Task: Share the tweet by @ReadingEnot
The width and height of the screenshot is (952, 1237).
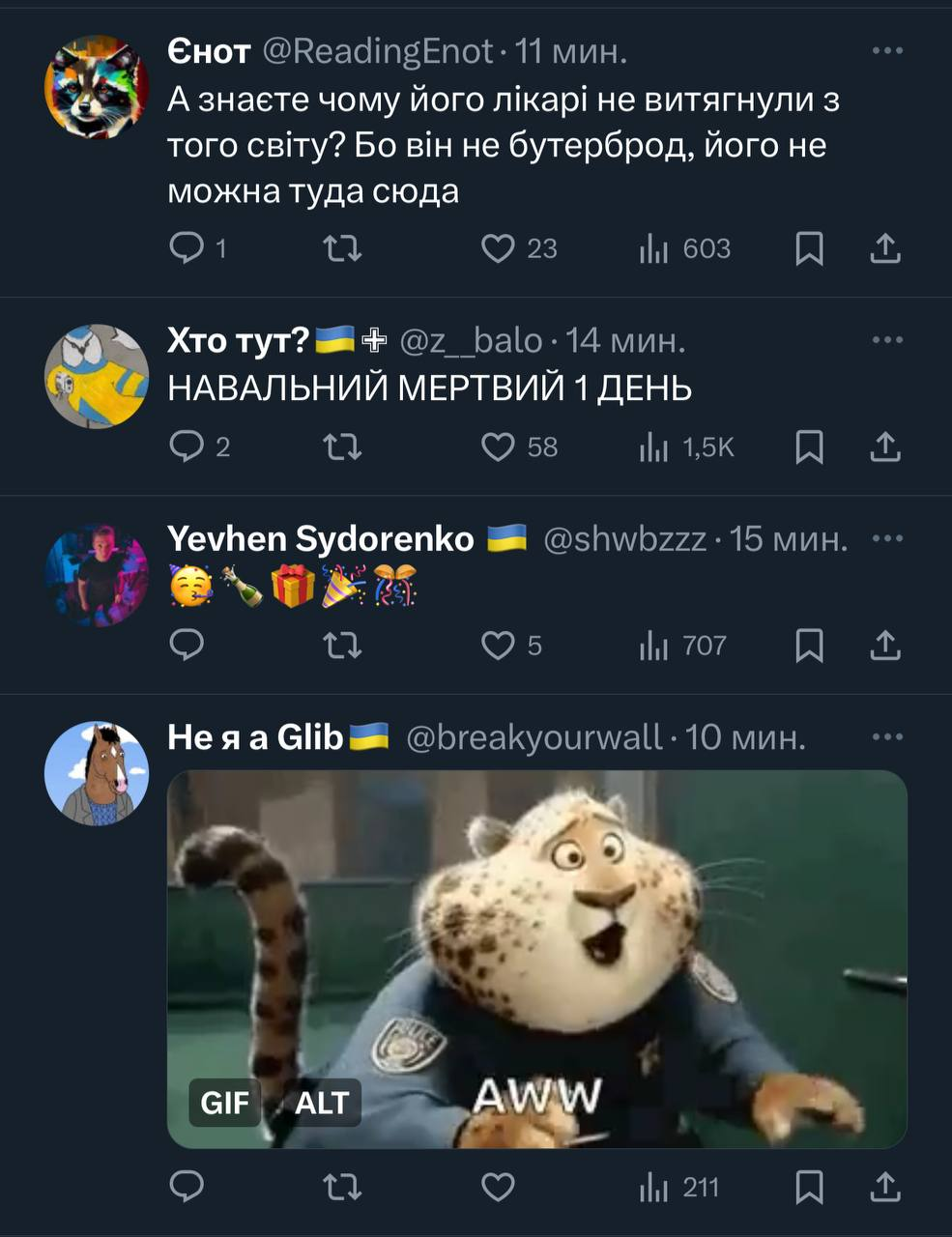Action: tap(884, 248)
